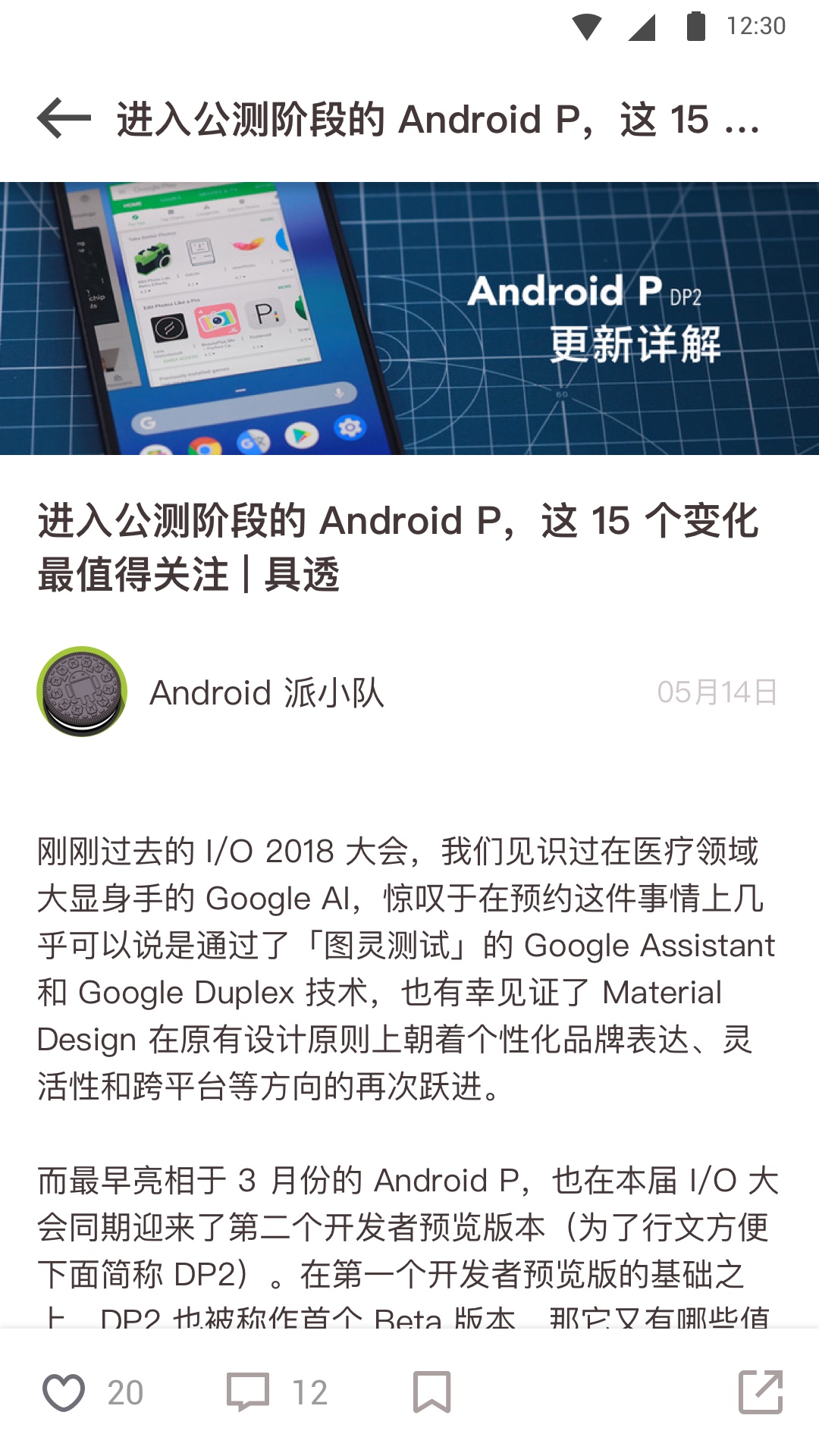Go back using the top arrow
The image size is (819, 1456).
[x=64, y=119]
